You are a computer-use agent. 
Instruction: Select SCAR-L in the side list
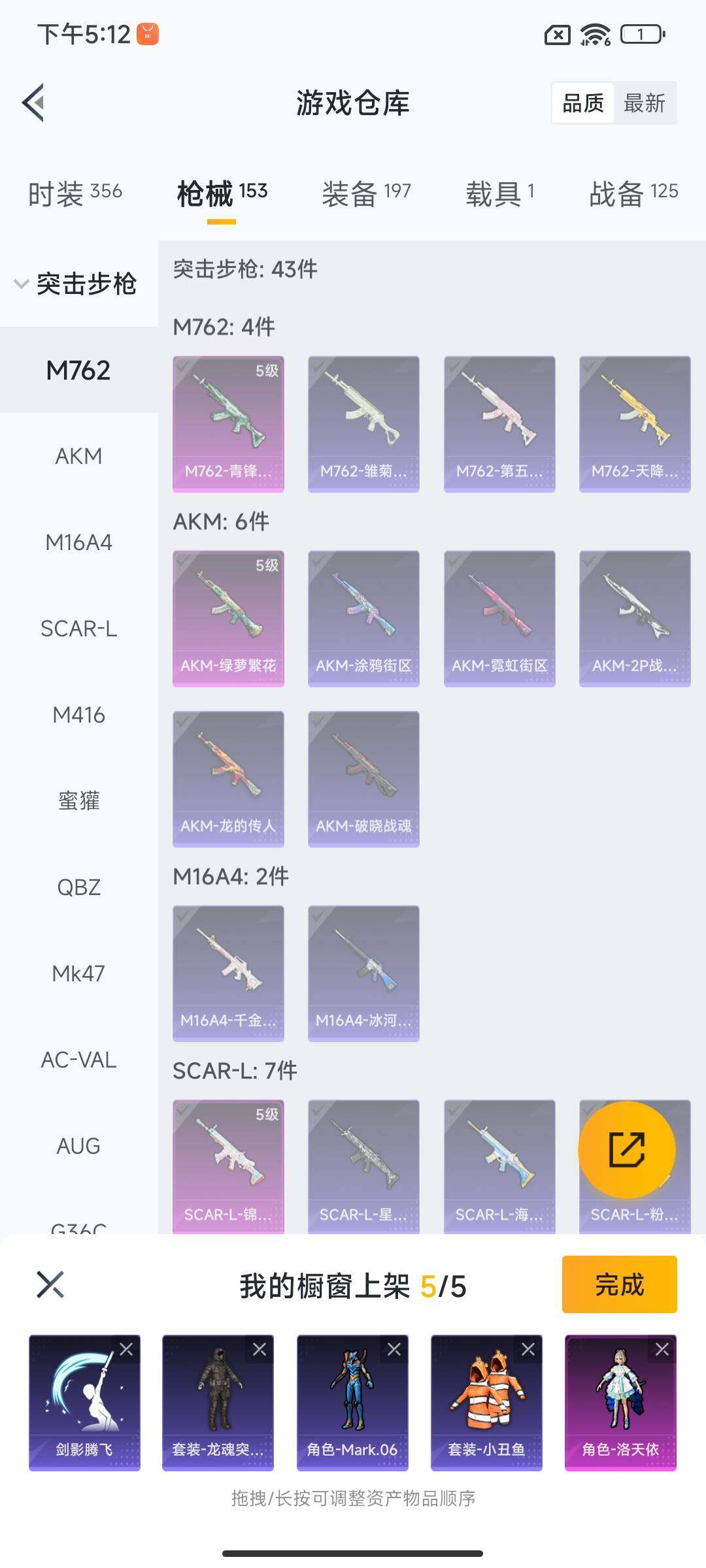pyautogui.click(x=78, y=629)
